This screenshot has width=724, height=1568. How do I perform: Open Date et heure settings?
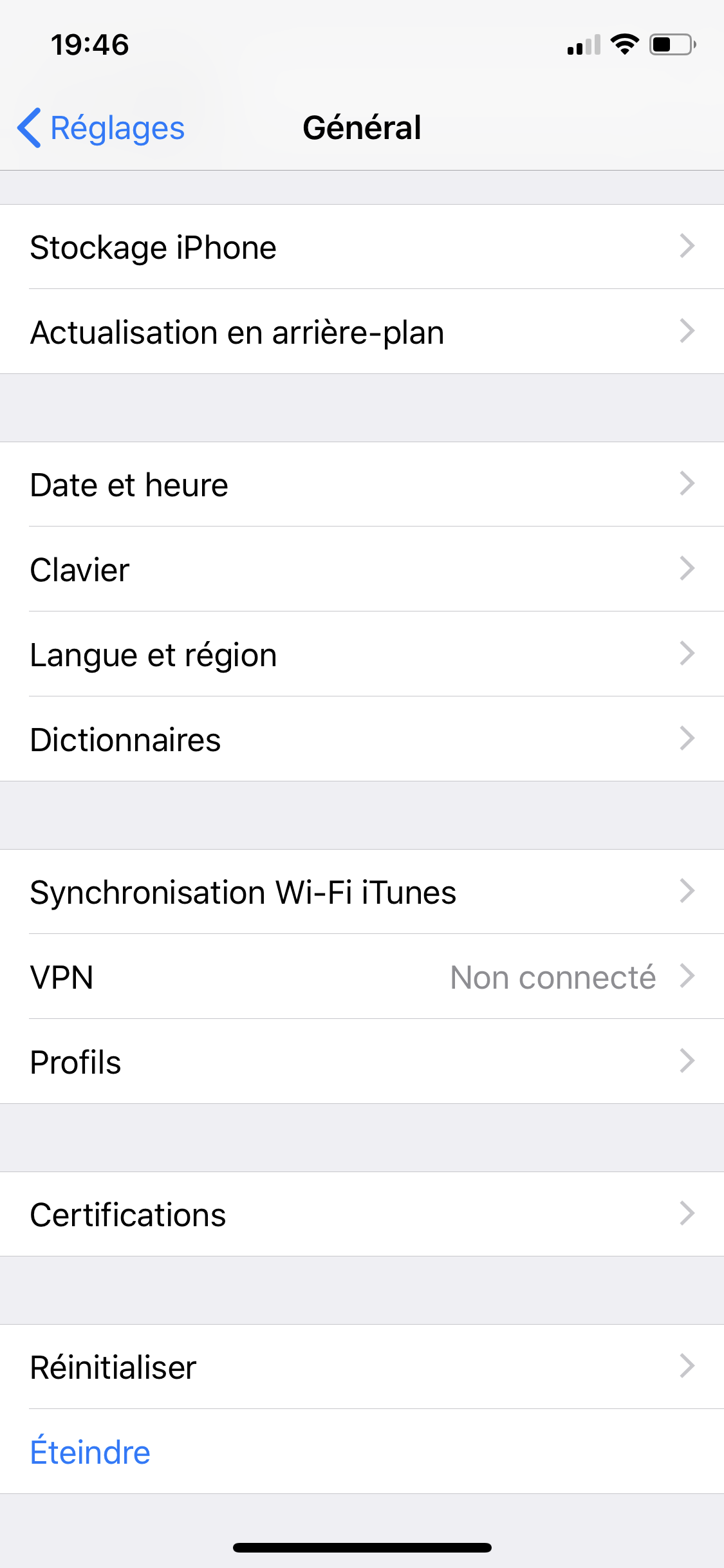pyautogui.click(x=362, y=485)
